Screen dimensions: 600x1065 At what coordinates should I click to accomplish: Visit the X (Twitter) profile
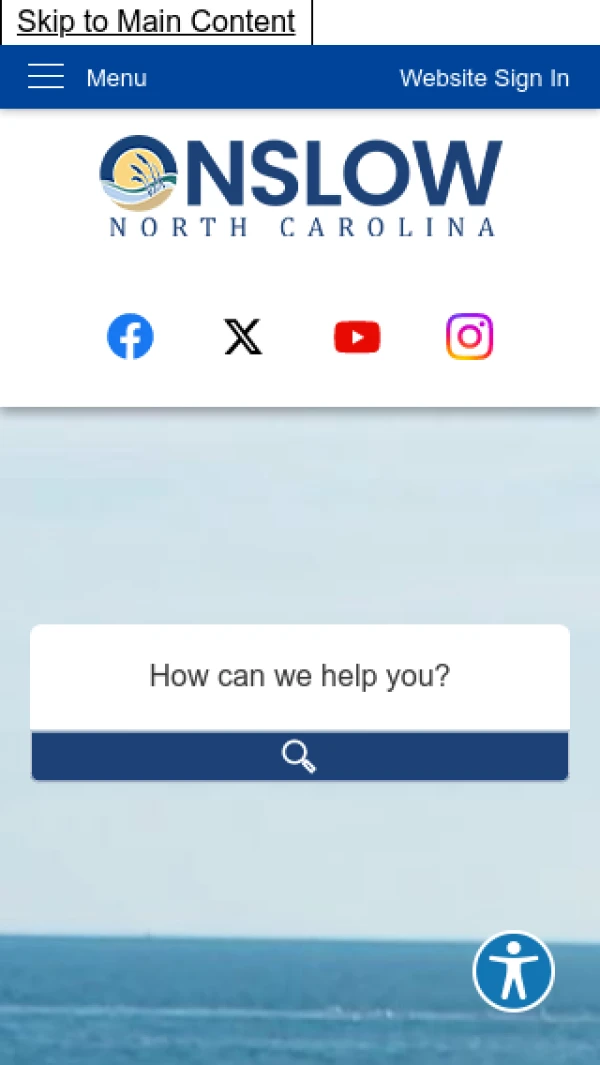pos(243,337)
